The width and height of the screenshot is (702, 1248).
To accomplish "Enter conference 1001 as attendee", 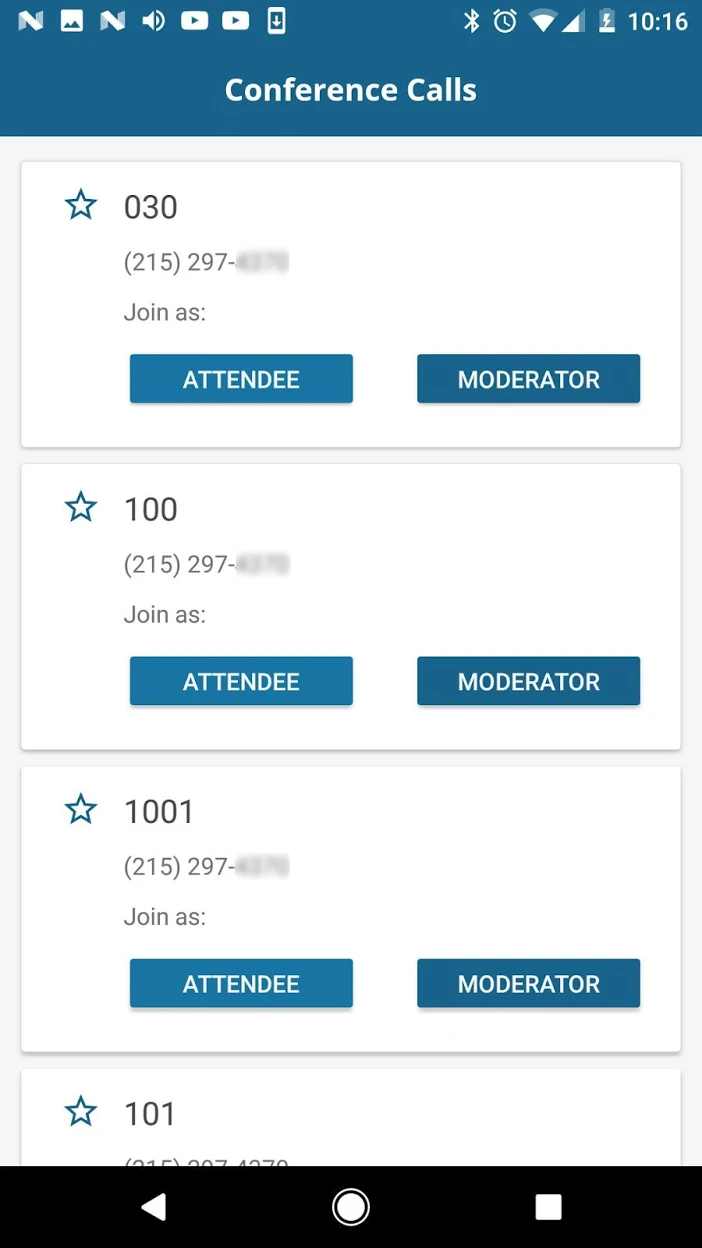I will (x=241, y=984).
